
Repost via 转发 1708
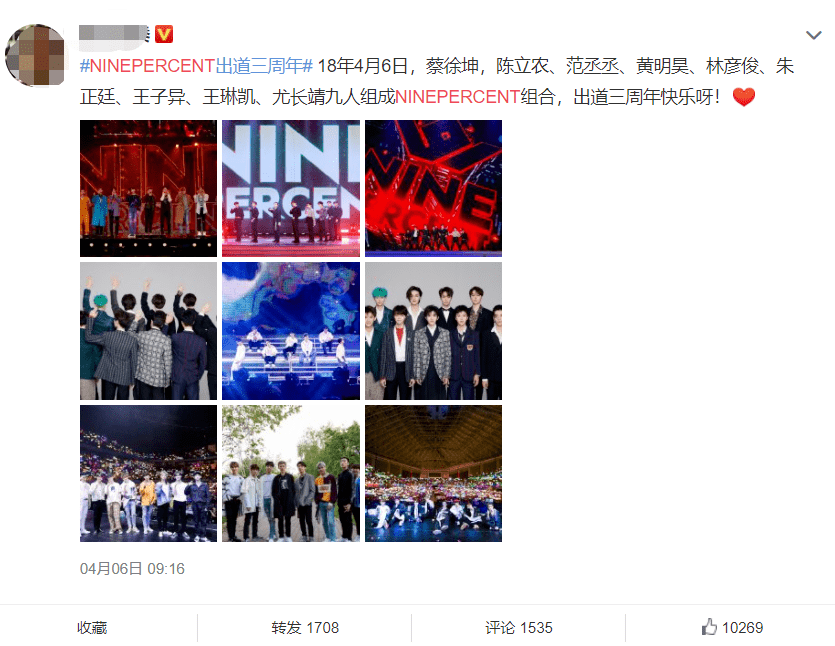click(x=305, y=628)
